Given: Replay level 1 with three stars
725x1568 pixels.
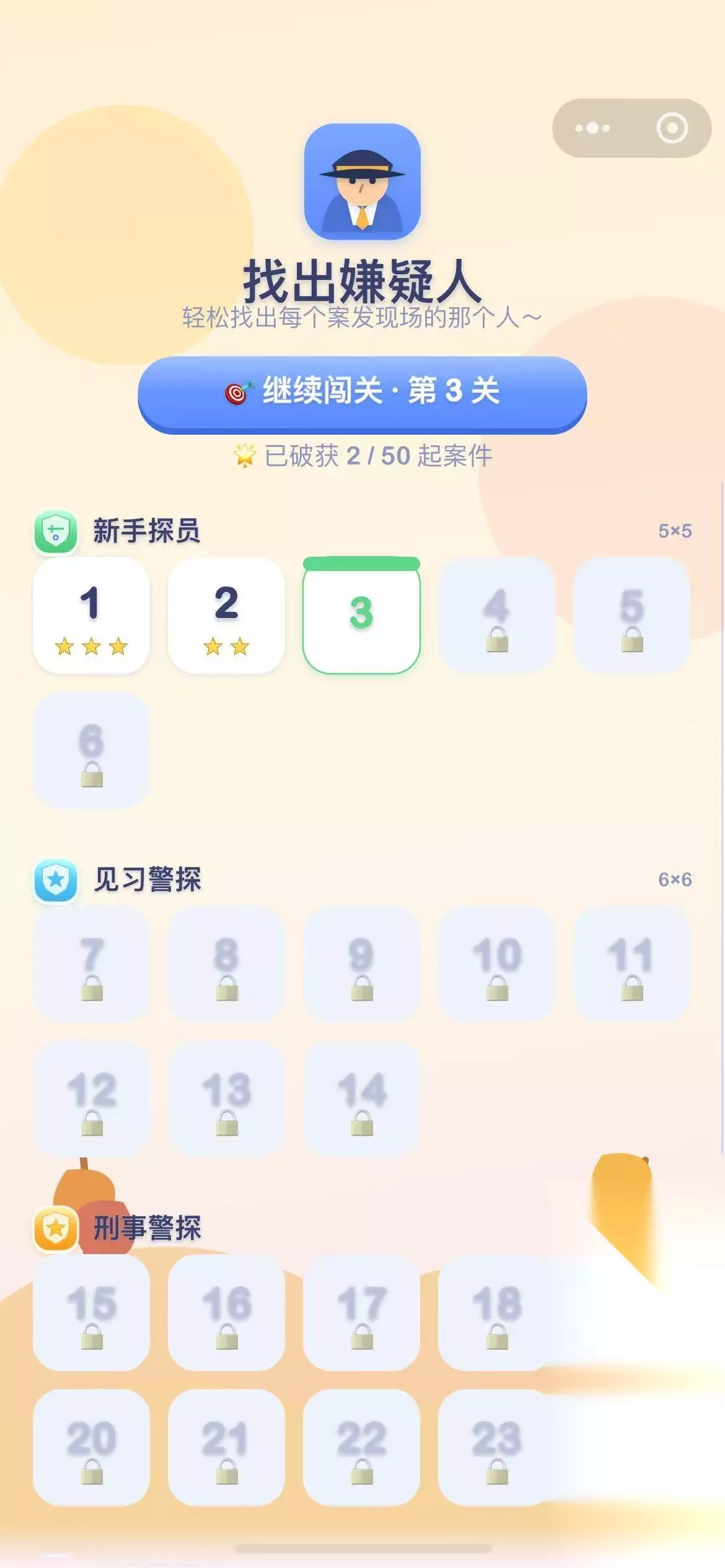Looking at the screenshot, I should (x=91, y=614).
